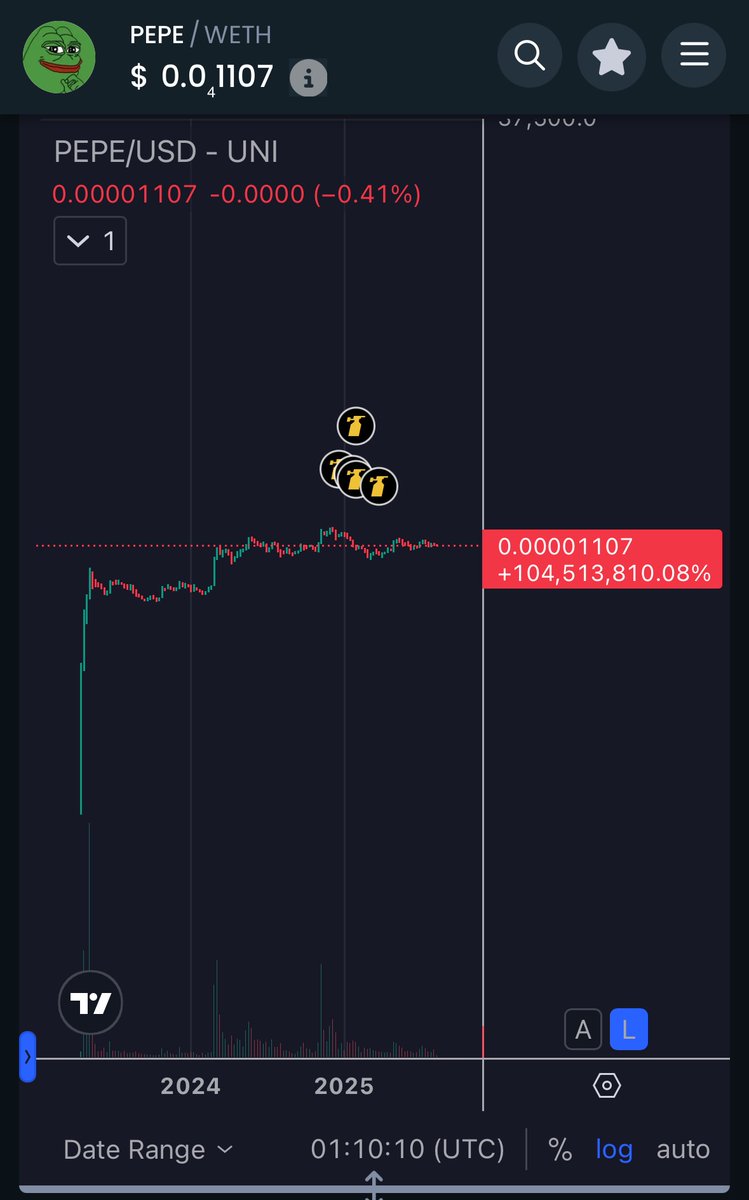Show token info via the i icon
This screenshot has height=1200, width=749.
[x=309, y=76]
